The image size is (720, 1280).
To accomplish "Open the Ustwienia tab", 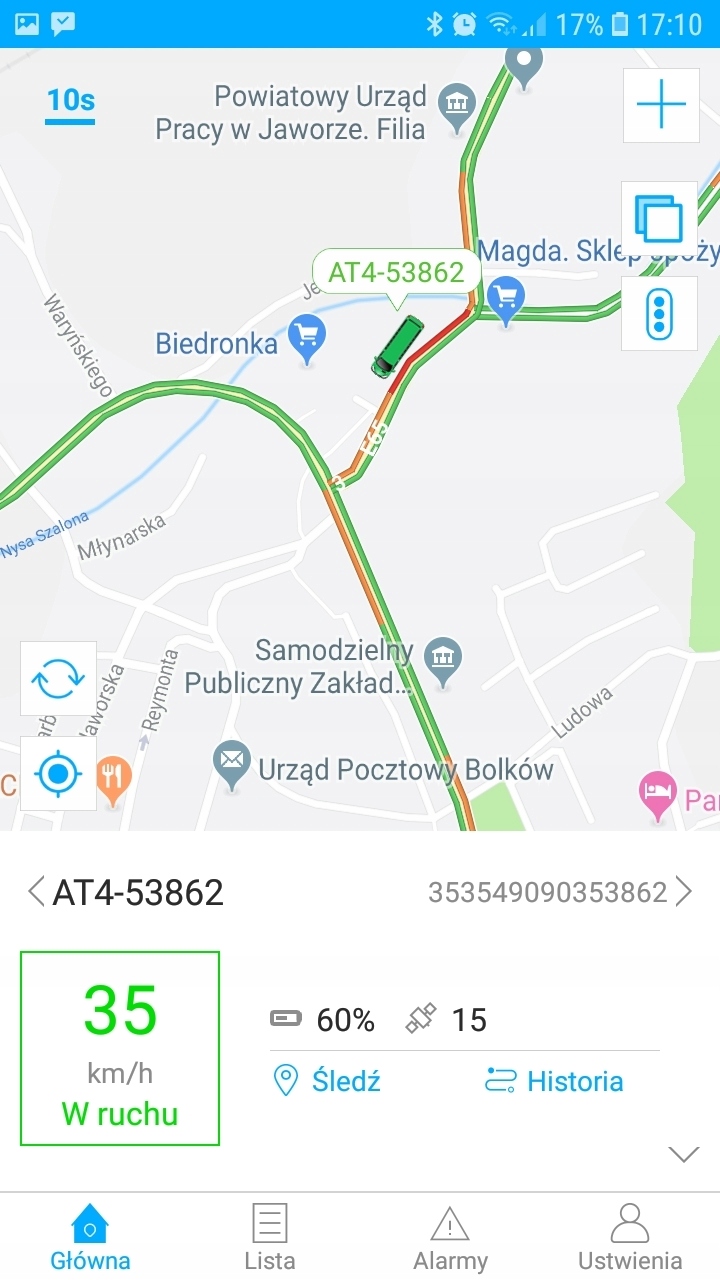I will [x=630, y=1237].
